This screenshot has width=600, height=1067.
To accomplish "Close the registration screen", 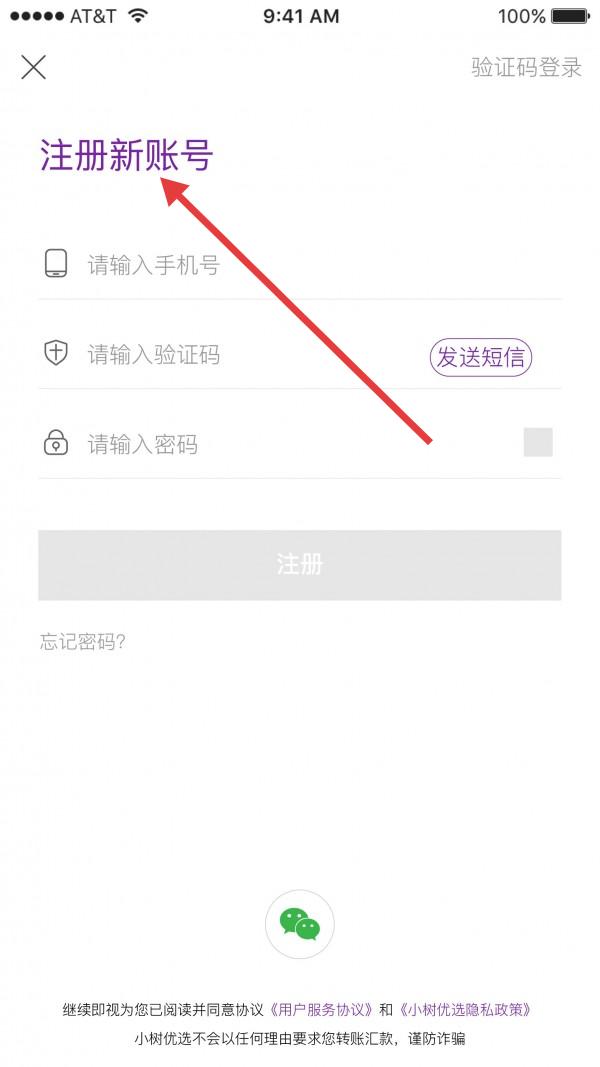I will coord(34,67).
